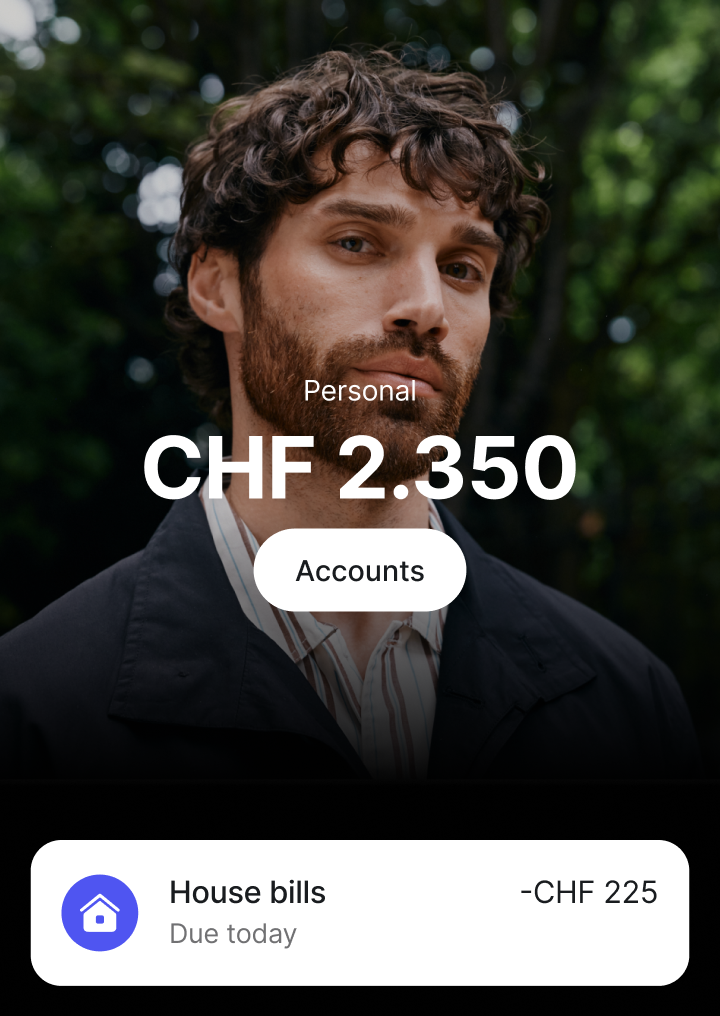
Task: Click the white pill-shaped Accounts control
Action: tap(359, 570)
